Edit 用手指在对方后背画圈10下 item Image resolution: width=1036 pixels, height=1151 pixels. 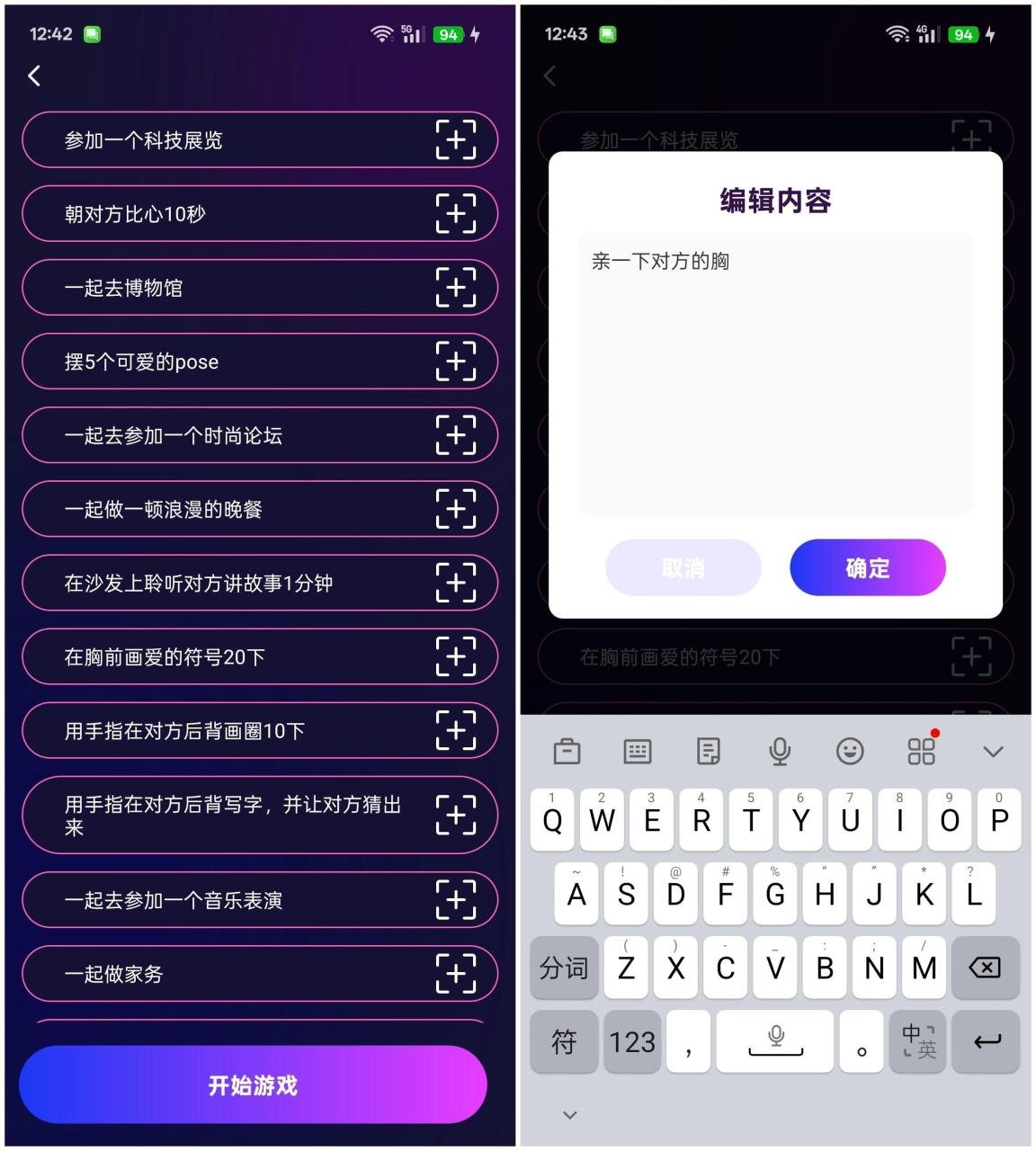[x=456, y=730]
